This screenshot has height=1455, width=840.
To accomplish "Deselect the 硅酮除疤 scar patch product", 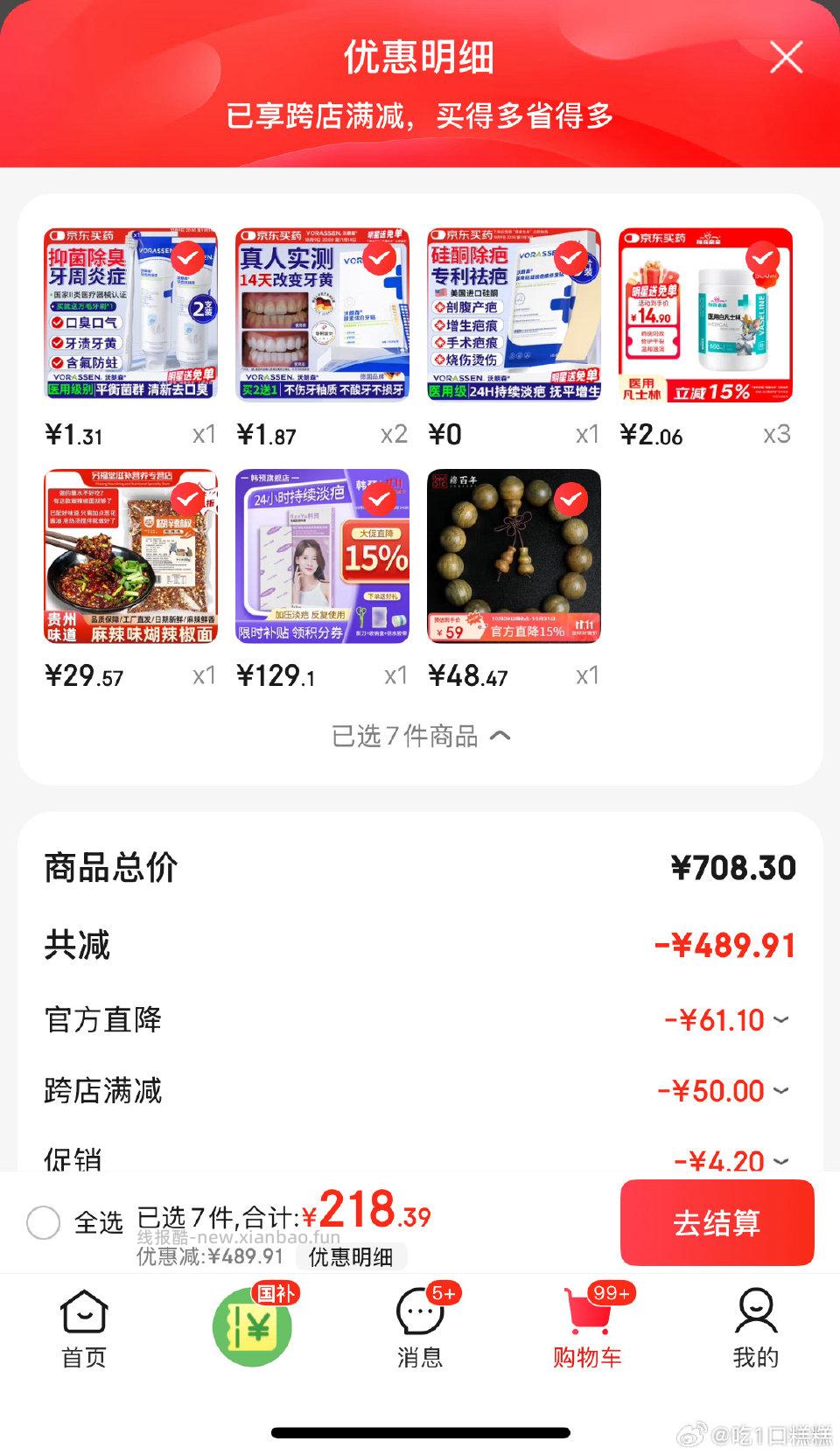I will tap(570, 258).
